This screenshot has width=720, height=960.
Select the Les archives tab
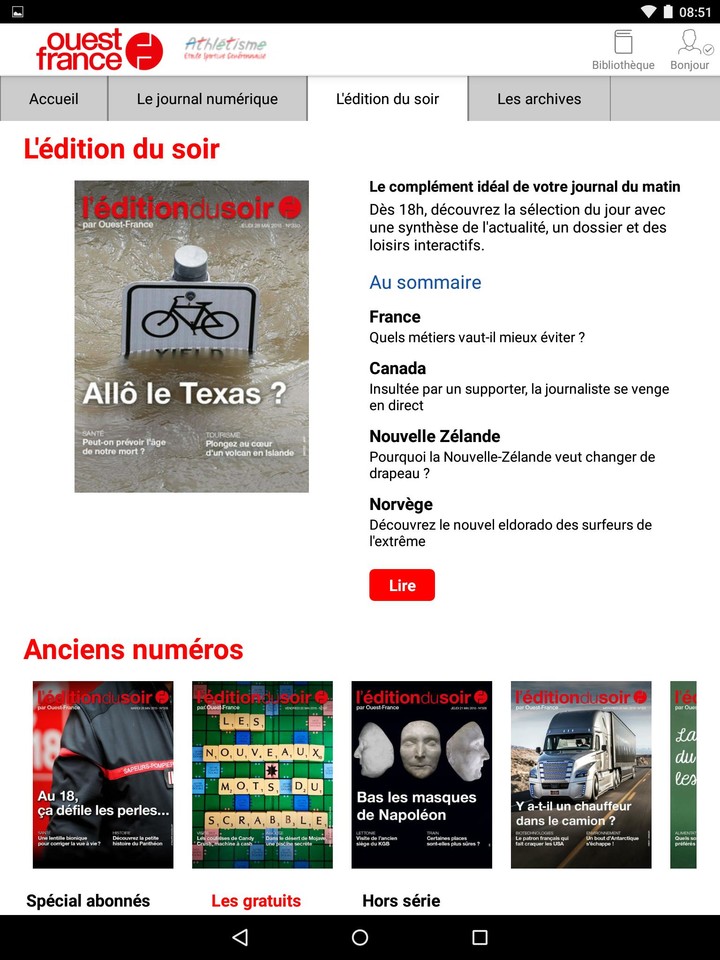(538, 98)
